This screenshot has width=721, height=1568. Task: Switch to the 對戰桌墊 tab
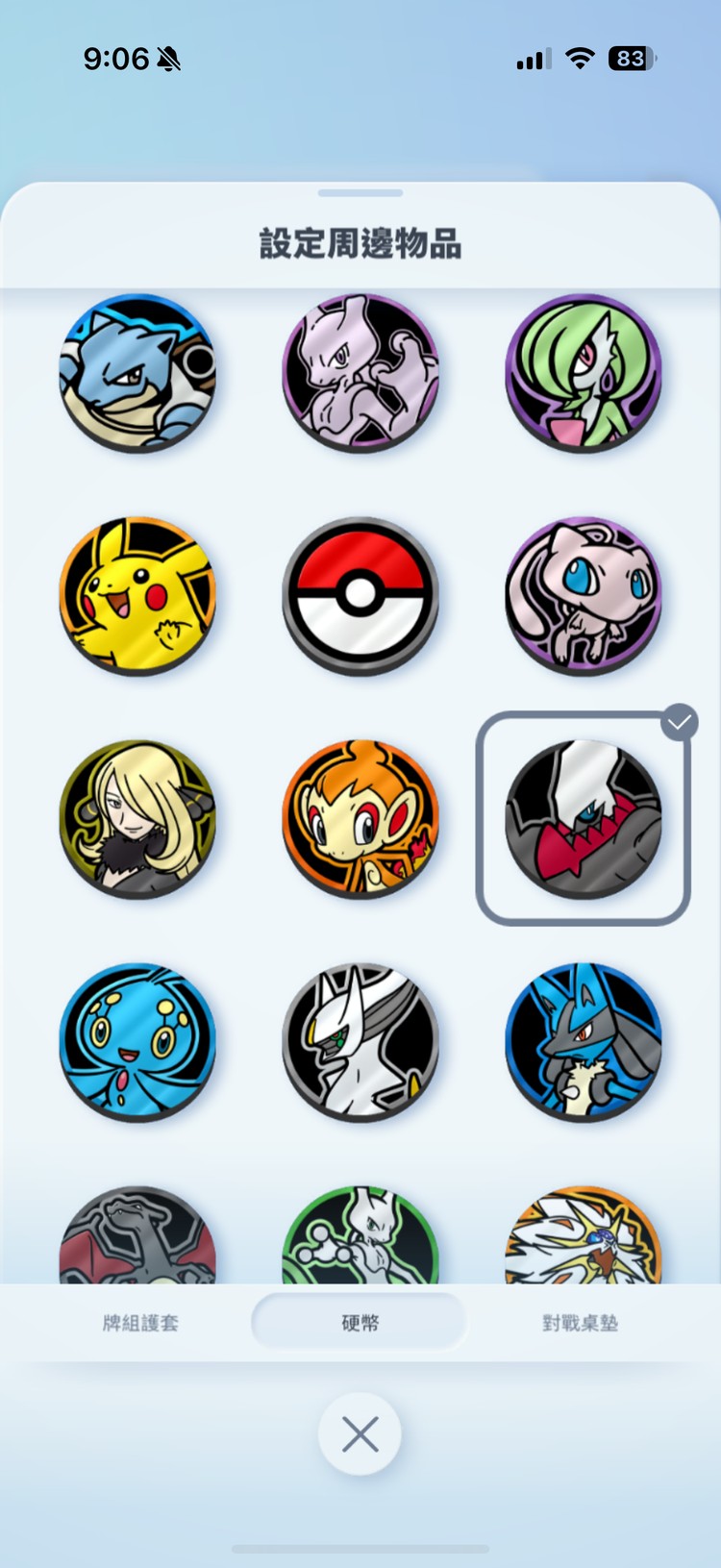click(580, 1323)
